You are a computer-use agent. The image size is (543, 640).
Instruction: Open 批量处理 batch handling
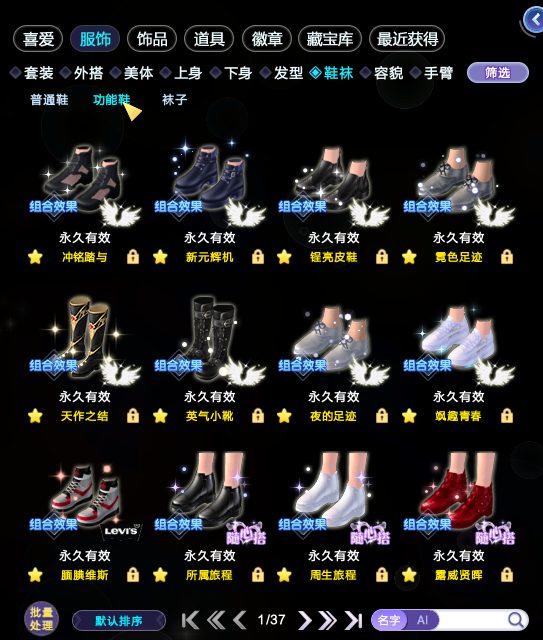click(x=41, y=619)
